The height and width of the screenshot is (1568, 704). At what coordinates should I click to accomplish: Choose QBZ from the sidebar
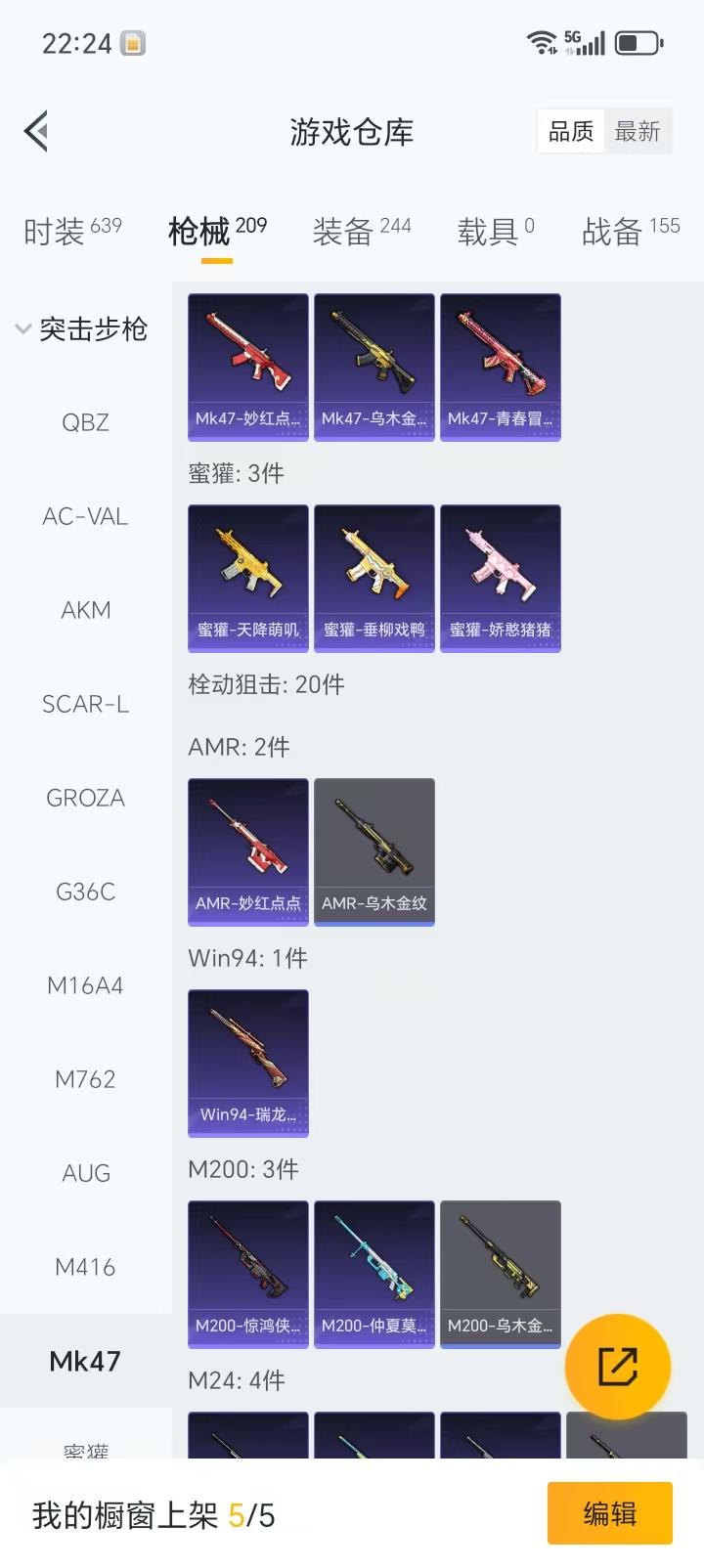coord(85,422)
